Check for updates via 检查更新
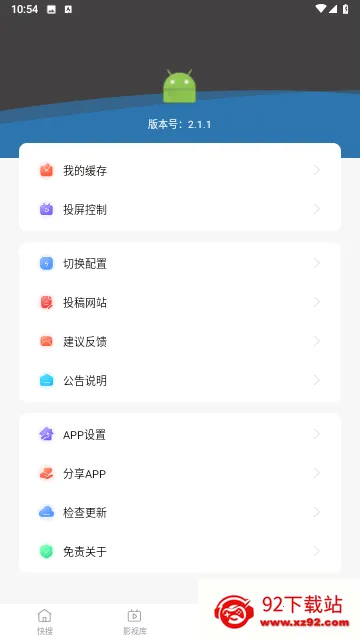This screenshot has width=360, height=640. point(180,512)
